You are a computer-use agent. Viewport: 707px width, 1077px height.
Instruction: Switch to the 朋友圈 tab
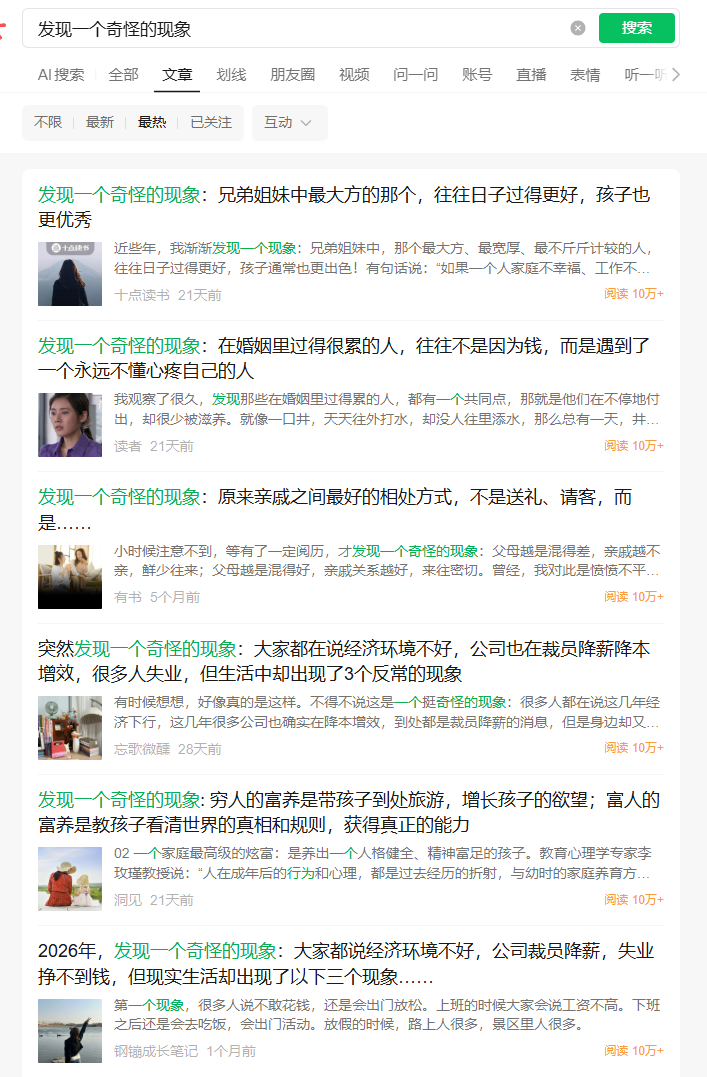[292, 74]
